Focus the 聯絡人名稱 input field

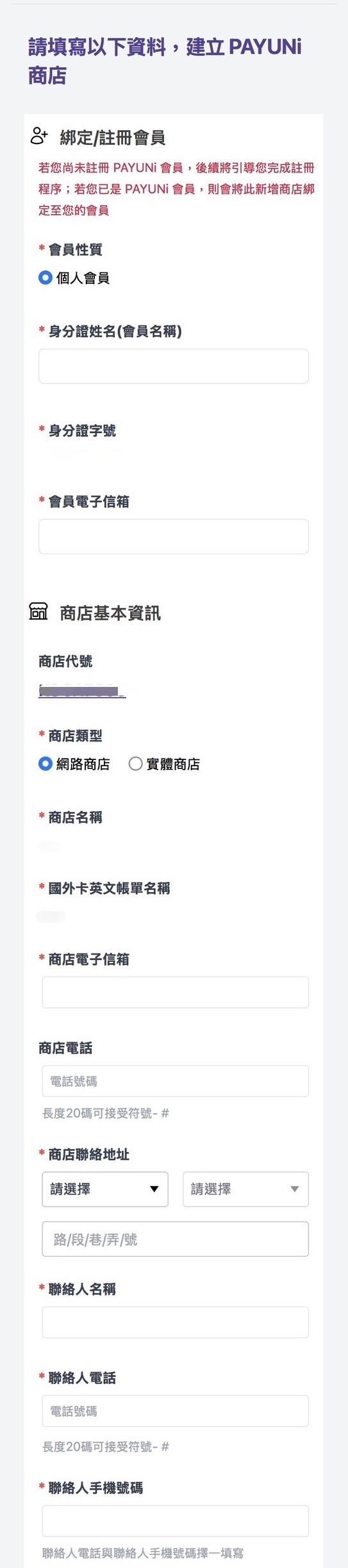point(176,1323)
